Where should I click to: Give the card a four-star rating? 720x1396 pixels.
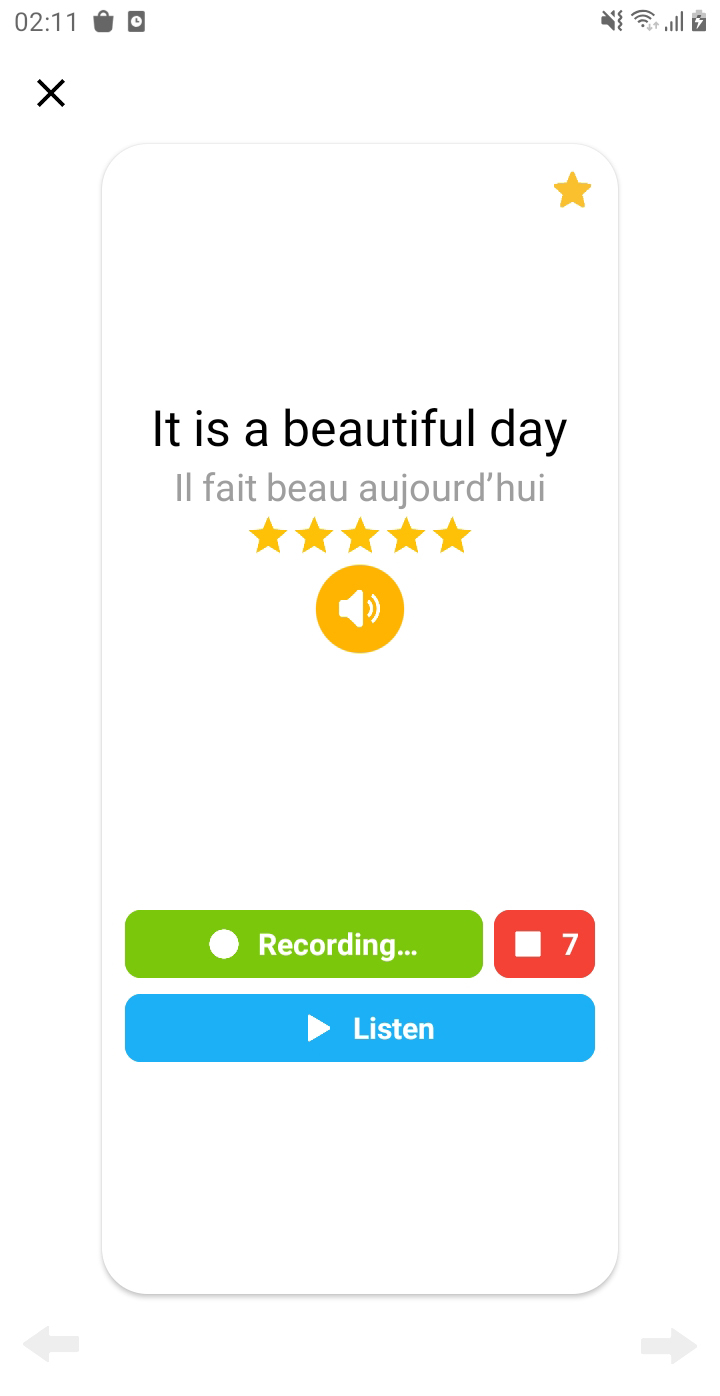(x=406, y=535)
